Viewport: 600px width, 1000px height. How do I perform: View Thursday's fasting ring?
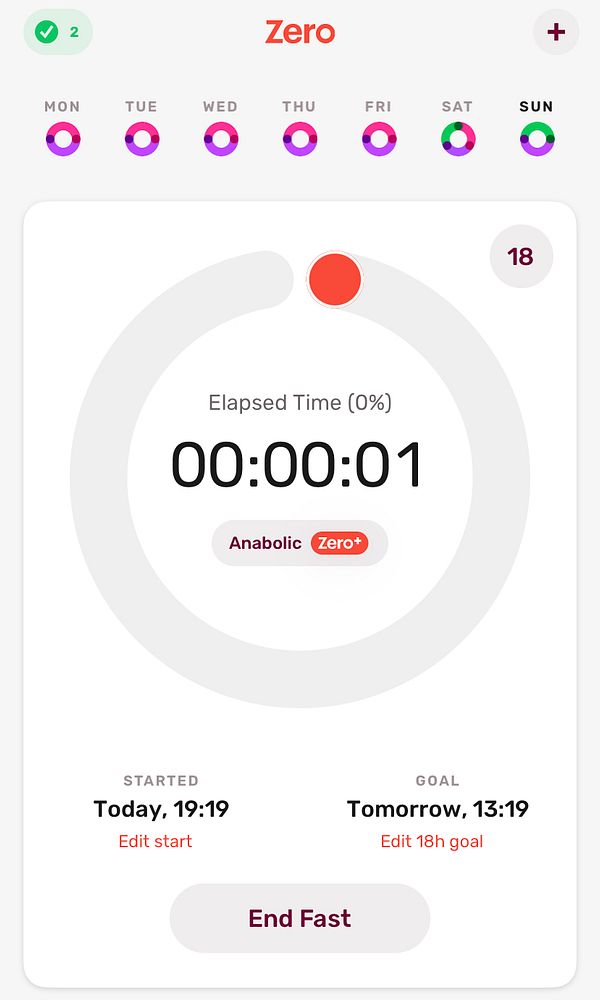pyautogui.click(x=300, y=139)
